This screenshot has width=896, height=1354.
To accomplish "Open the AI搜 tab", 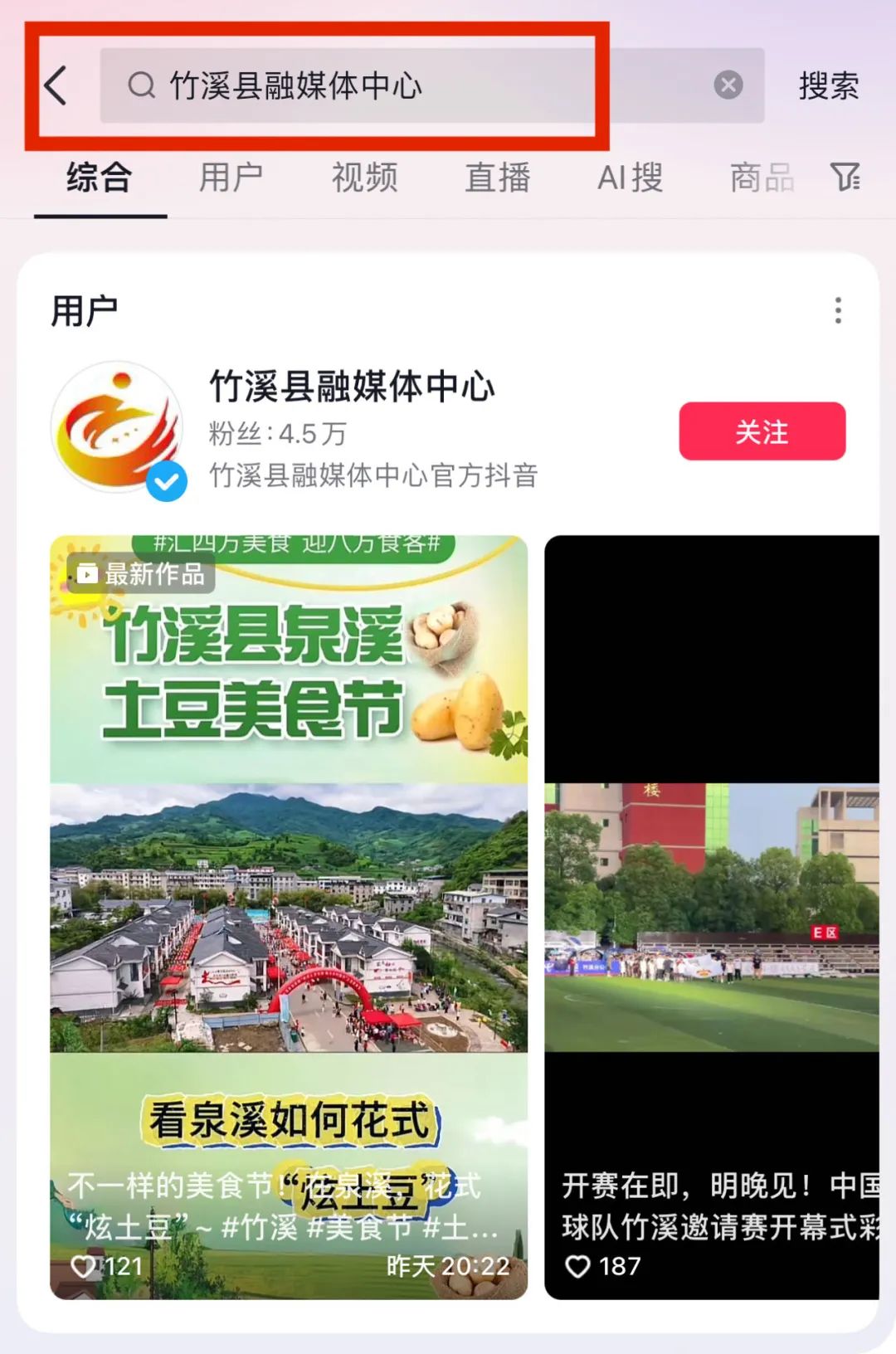I will (630, 178).
